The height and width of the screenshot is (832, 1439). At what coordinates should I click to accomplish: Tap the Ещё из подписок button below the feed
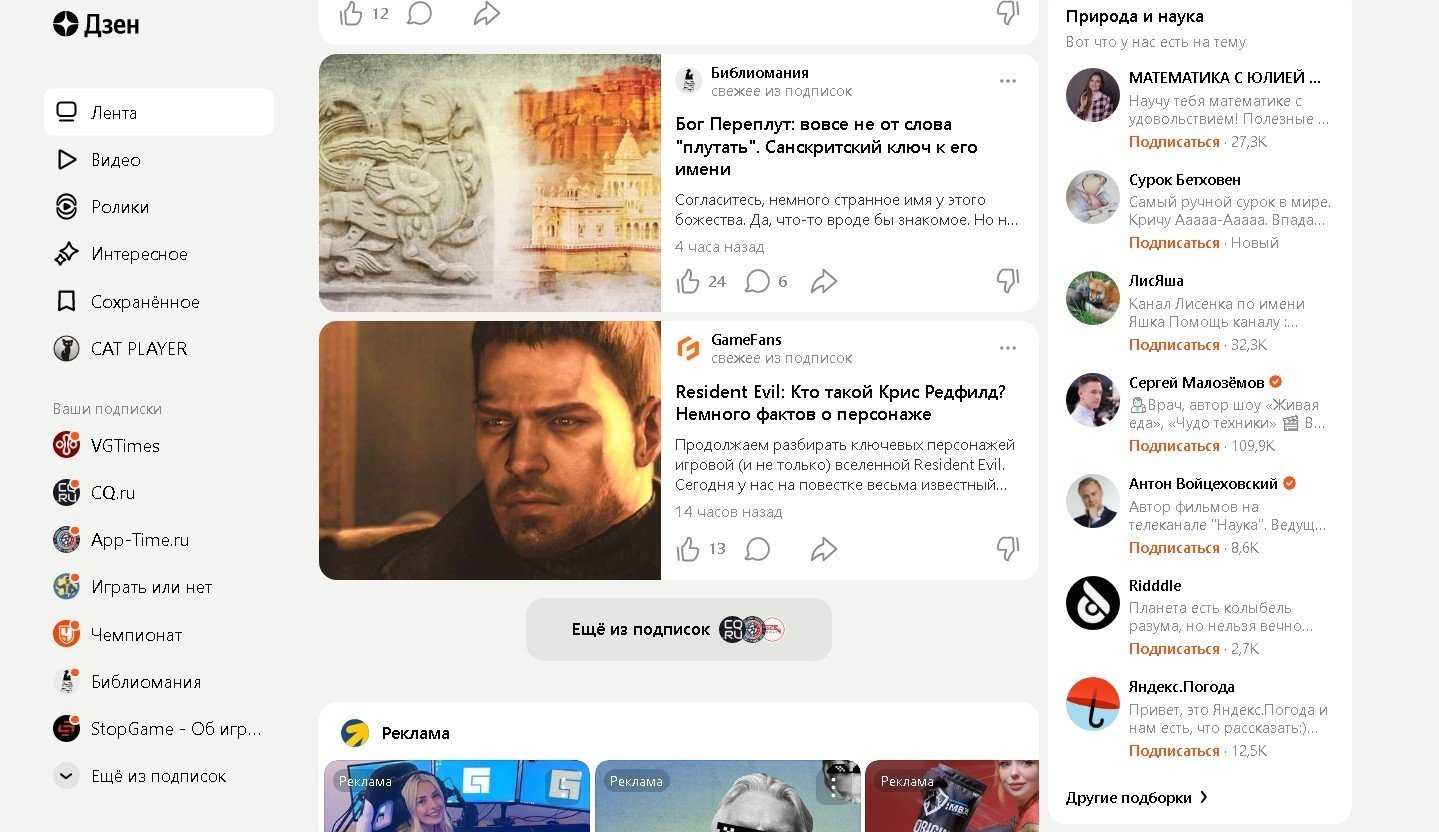678,629
